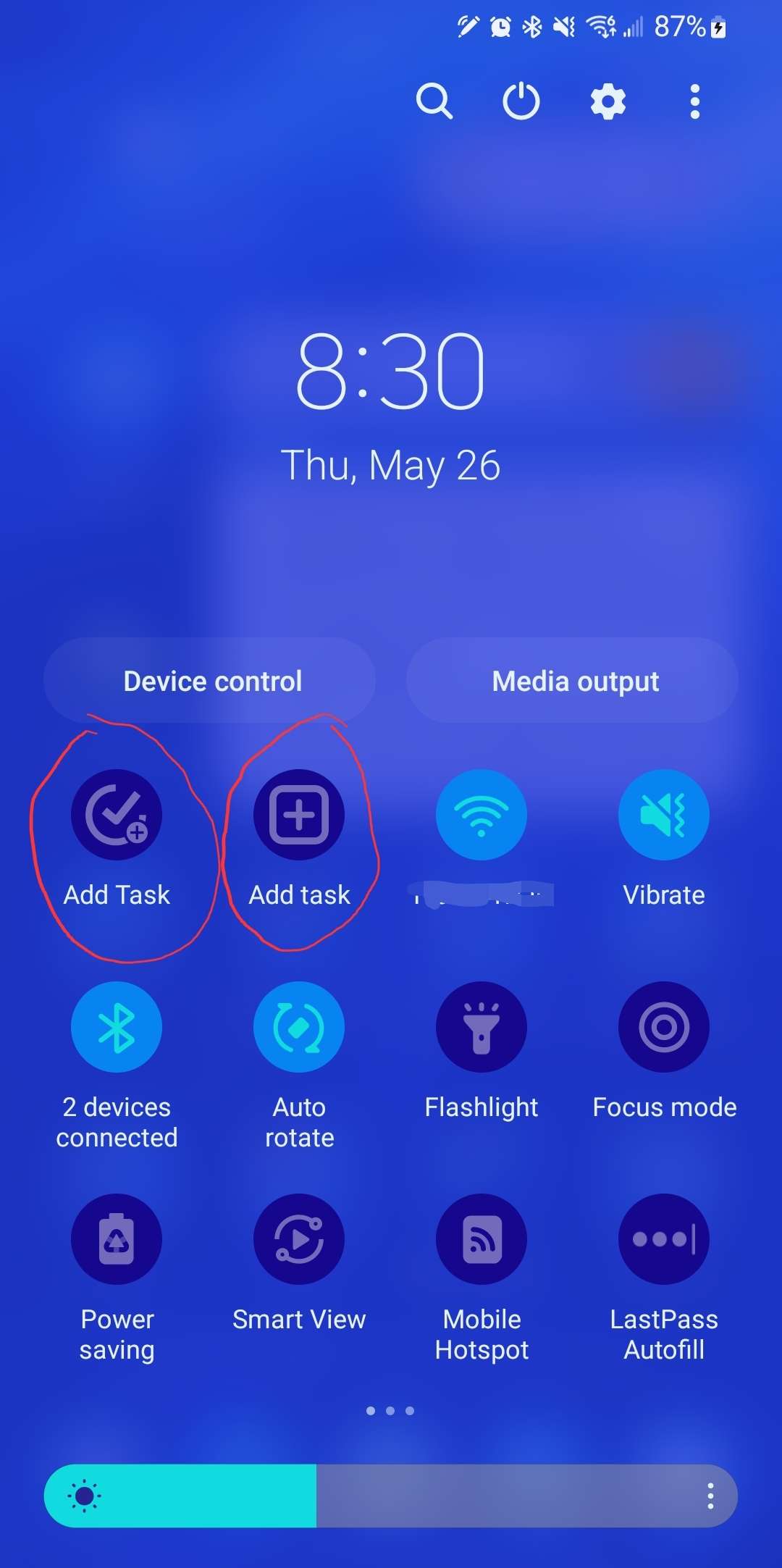Screen dimensions: 782x1568
Task: Turn on Mobile Hotspot
Action: coord(482,1239)
